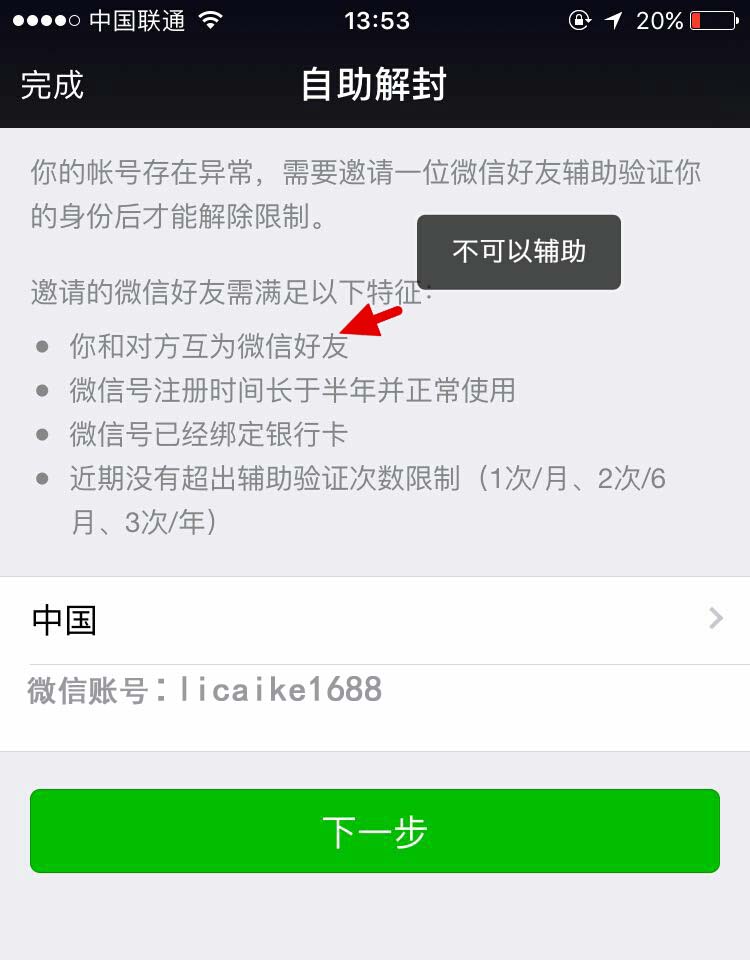Open the 中国 country selector row
The width and height of the screenshot is (750, 960).
point(375,620)
